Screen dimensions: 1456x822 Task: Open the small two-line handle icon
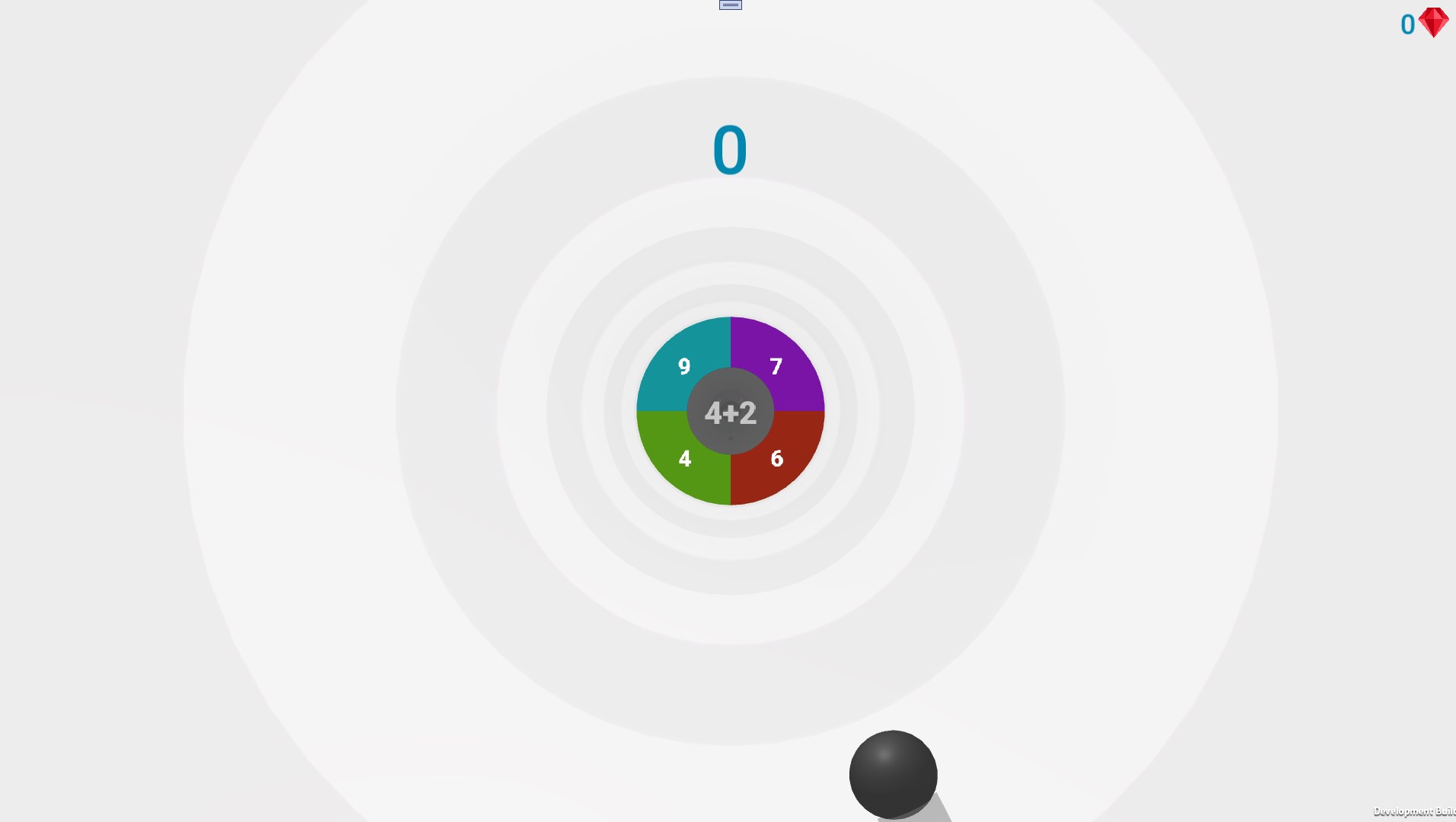pos(730,5)
